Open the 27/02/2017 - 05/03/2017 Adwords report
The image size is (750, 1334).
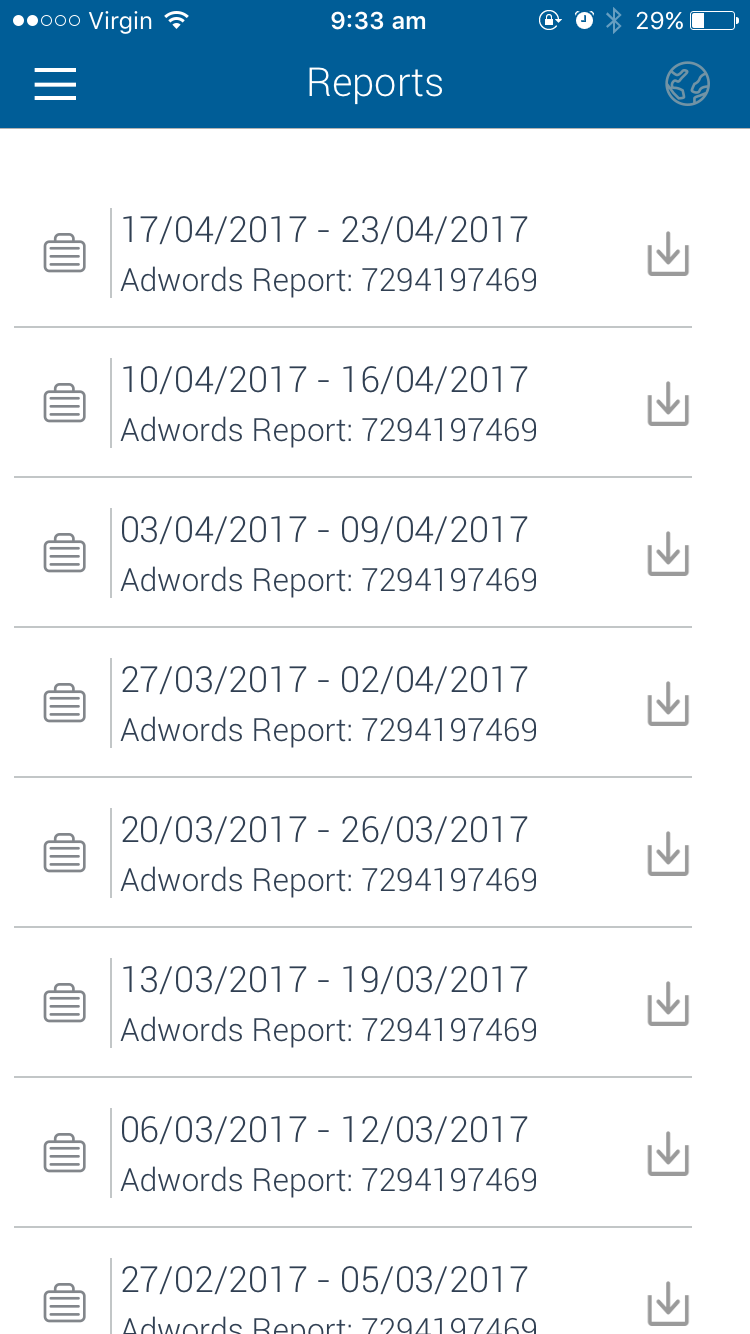click(x=328, y=1296)
